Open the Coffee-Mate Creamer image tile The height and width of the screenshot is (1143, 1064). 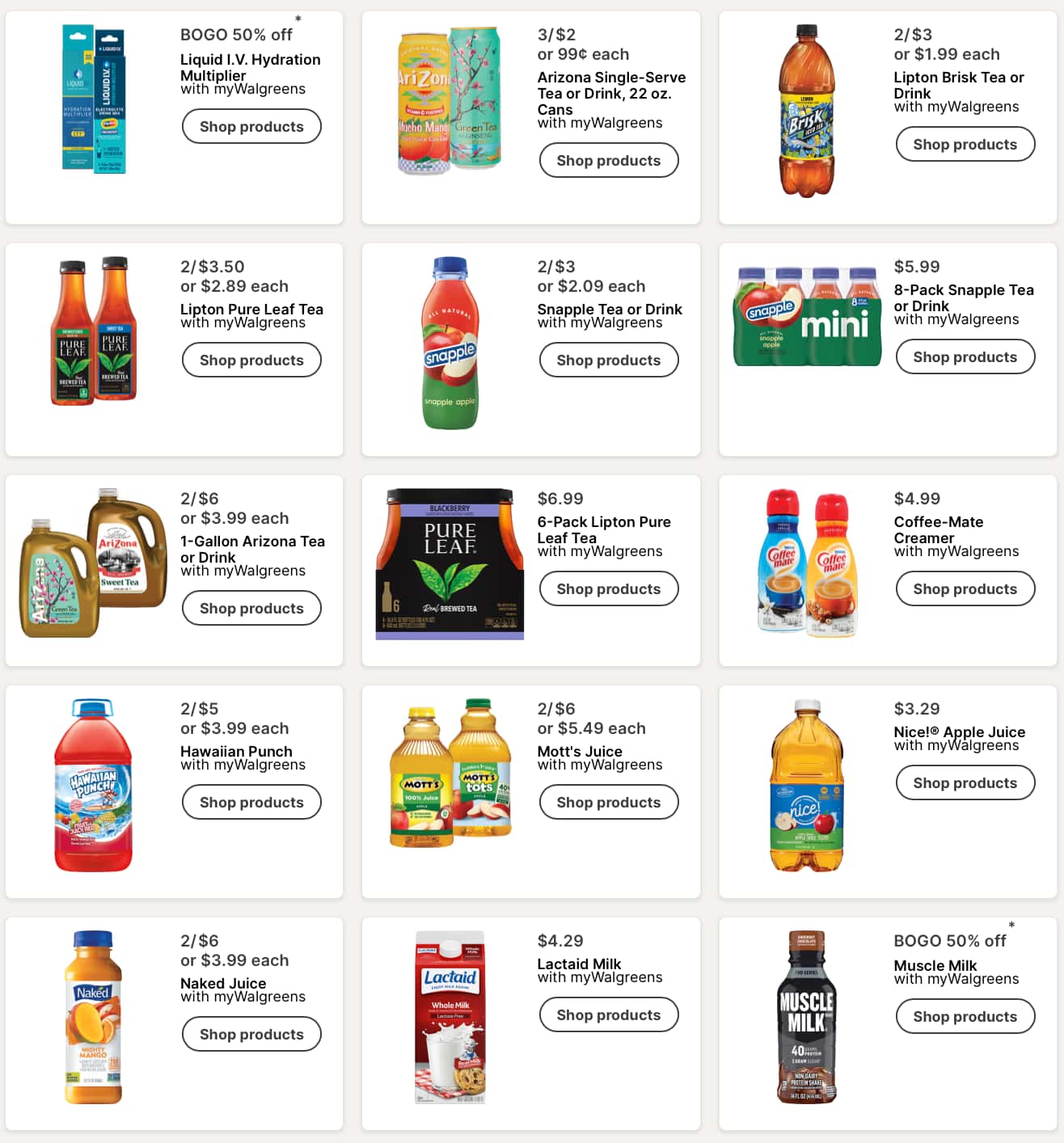pyautogui.click(x=806, y=563)
